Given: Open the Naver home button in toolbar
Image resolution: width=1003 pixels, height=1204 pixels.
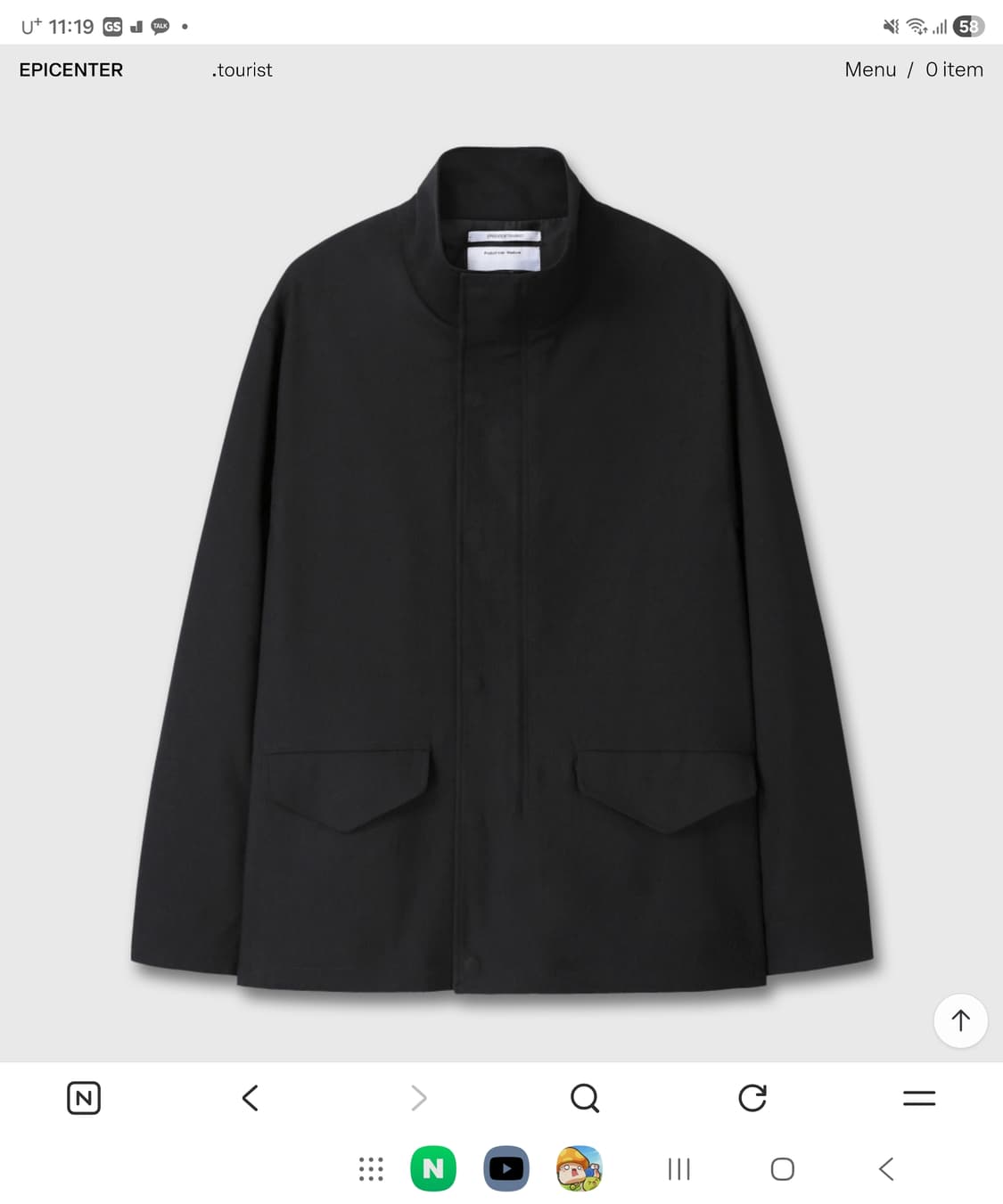Looking at the screenshot, I should coord(84,1098).
